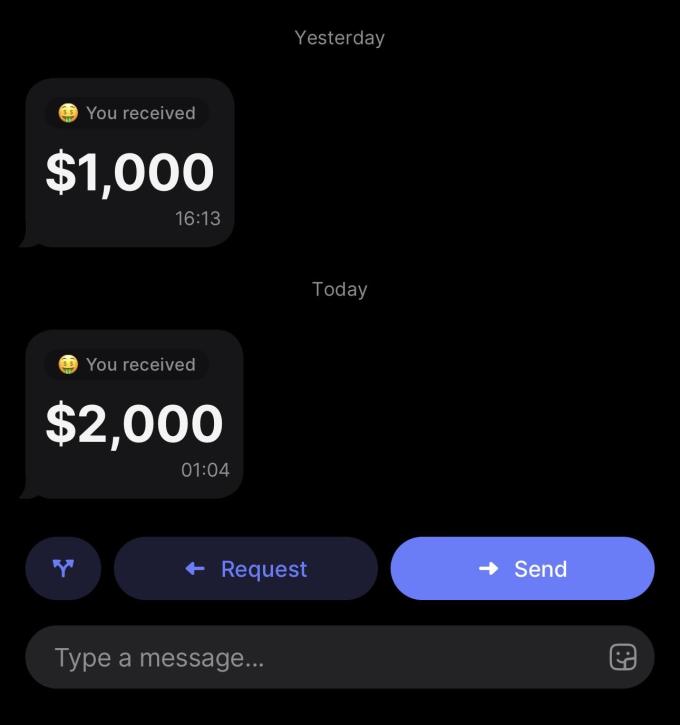Tap the Send money button
Screen dimensions: 680x725
pyautogui.click(x=522, y=568)
